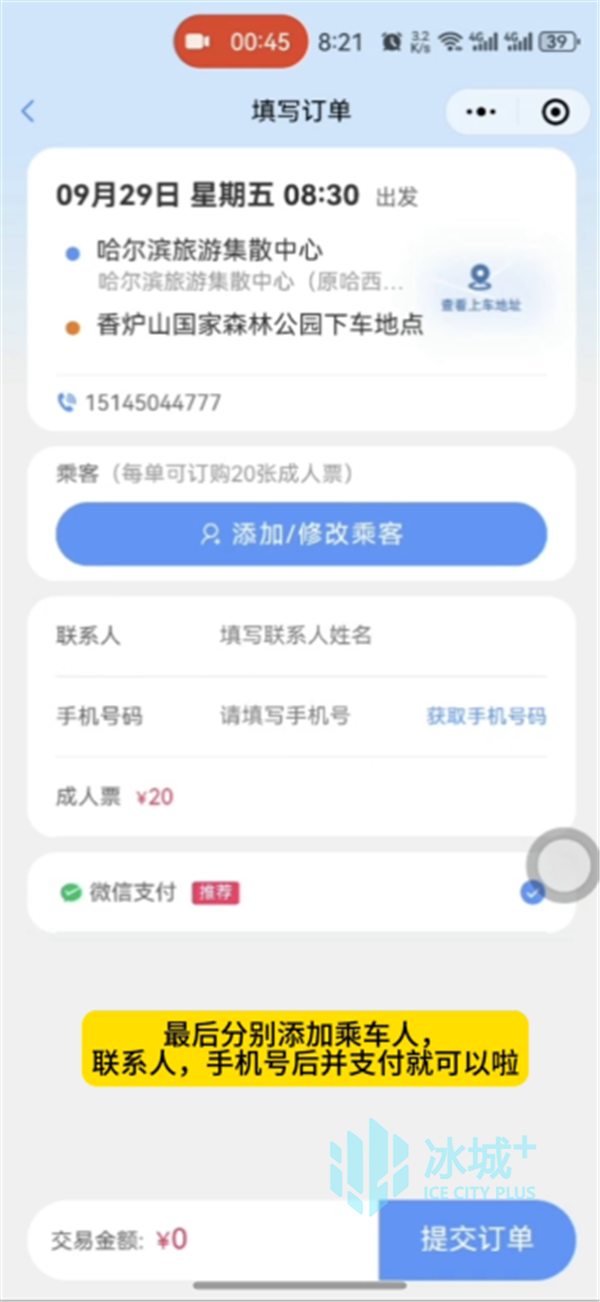600x1302 pixels.
Task: Tap 获取手机号码 to fetch phone number
Action: 487,716
